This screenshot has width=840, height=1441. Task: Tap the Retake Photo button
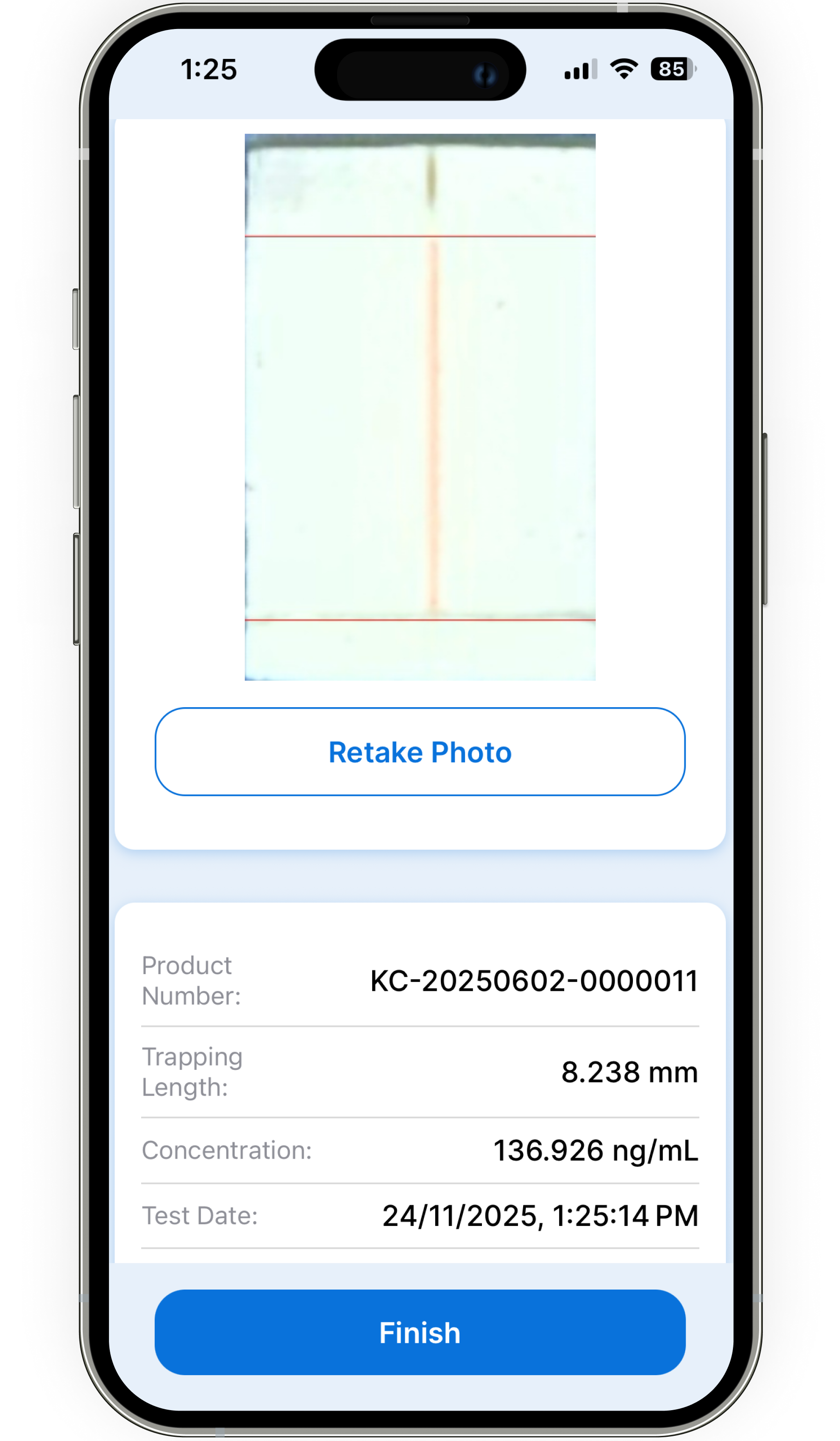pos(420,752)
